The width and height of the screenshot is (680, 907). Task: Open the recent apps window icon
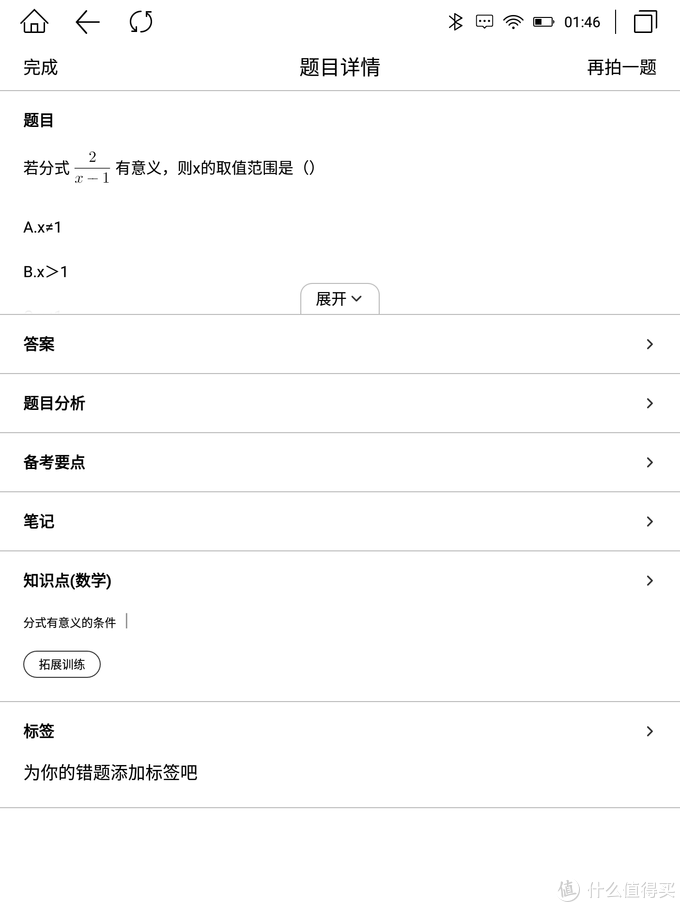pyautogui.click(x=645, y=22)
